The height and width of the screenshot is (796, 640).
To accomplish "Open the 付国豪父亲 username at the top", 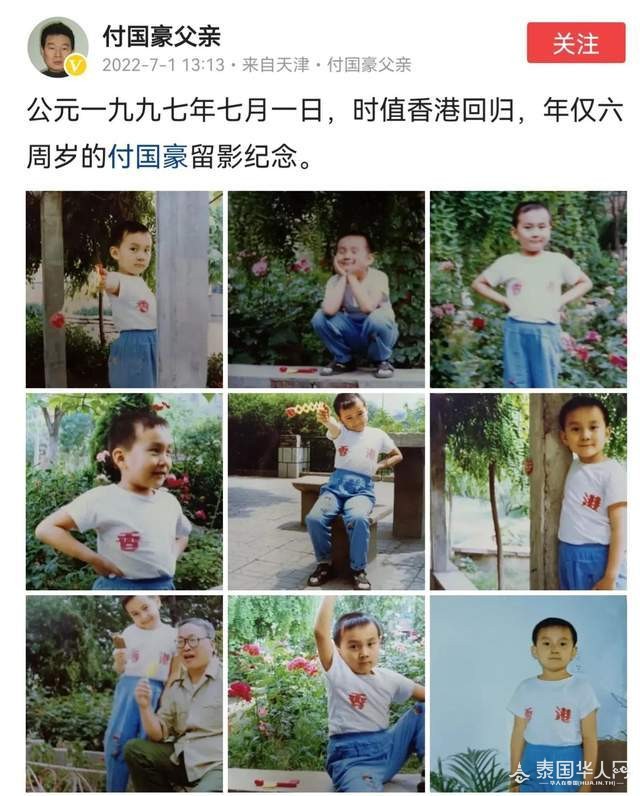I will (x=161, y=36).
